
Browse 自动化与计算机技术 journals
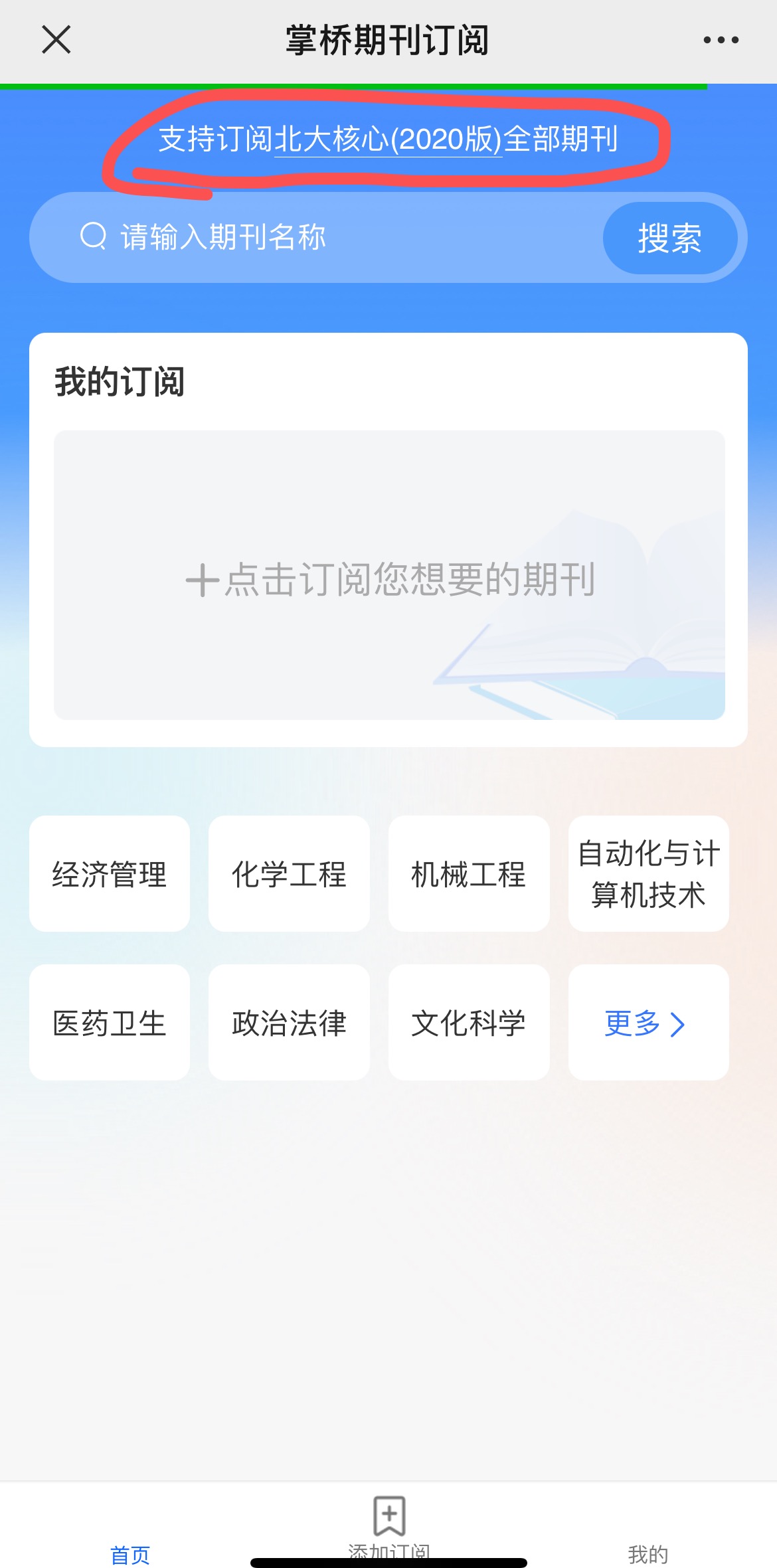coord(648,874)
